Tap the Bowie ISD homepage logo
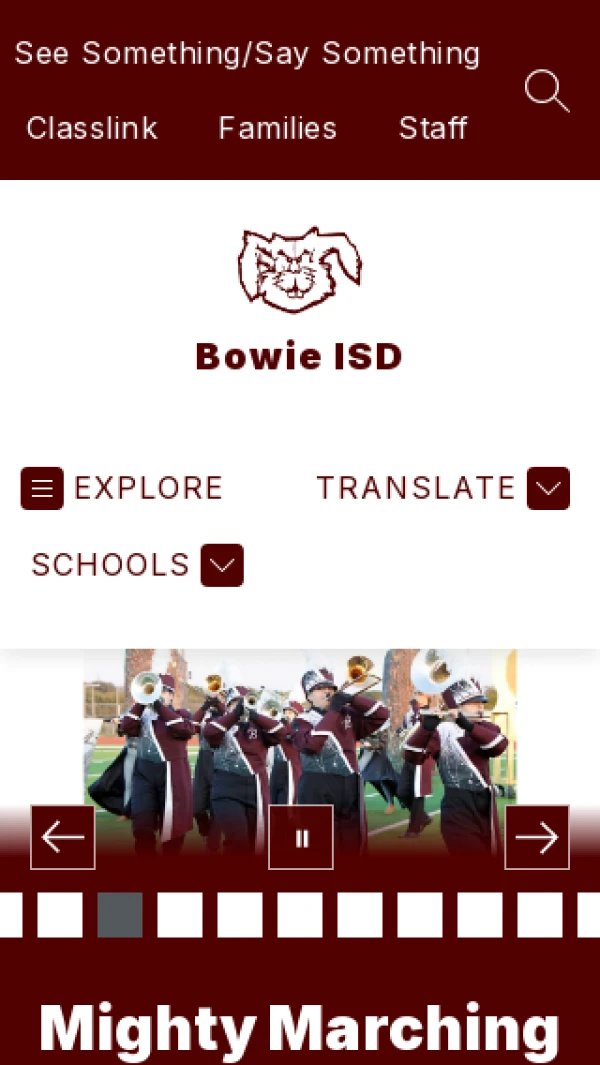600x1065 pixels. 299,270
